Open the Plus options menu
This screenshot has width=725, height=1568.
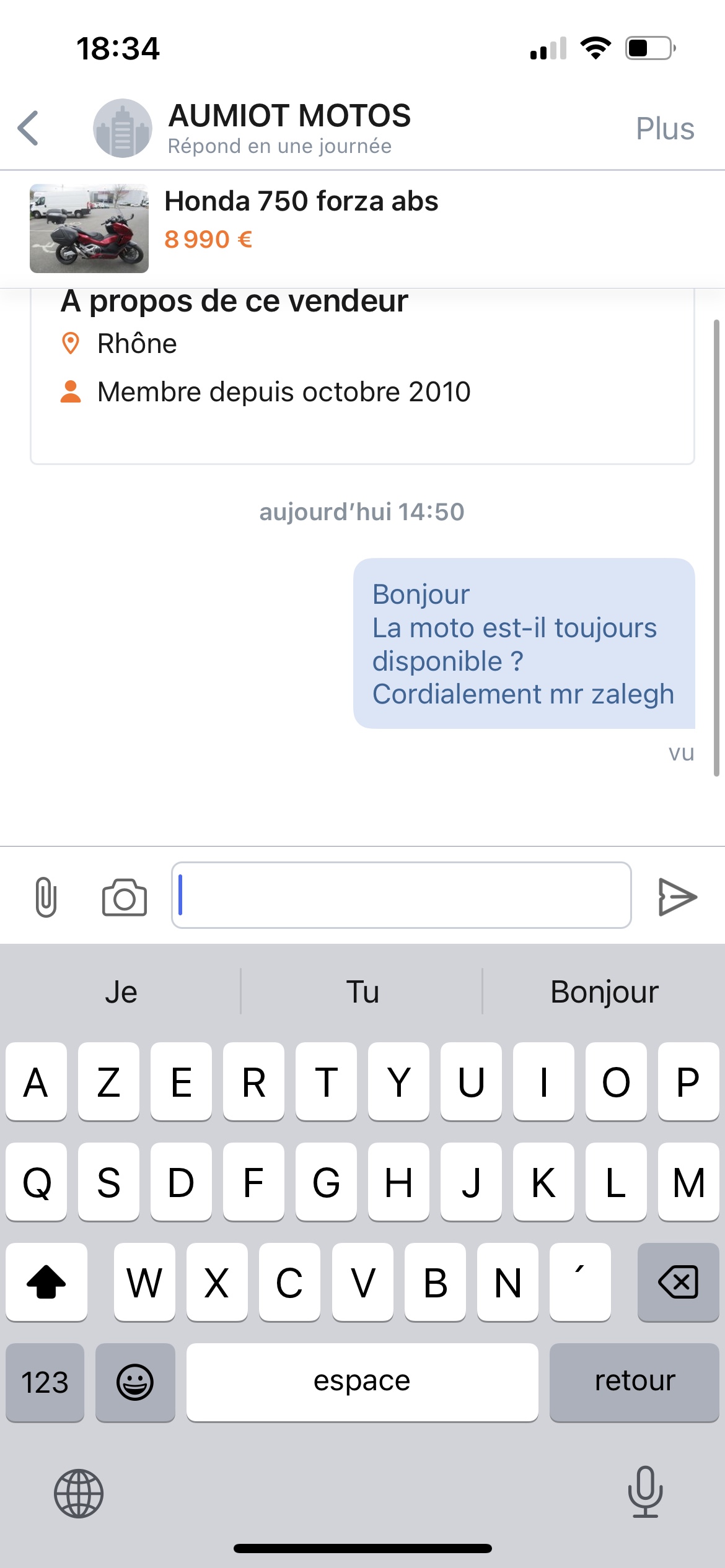click(664, 129)
